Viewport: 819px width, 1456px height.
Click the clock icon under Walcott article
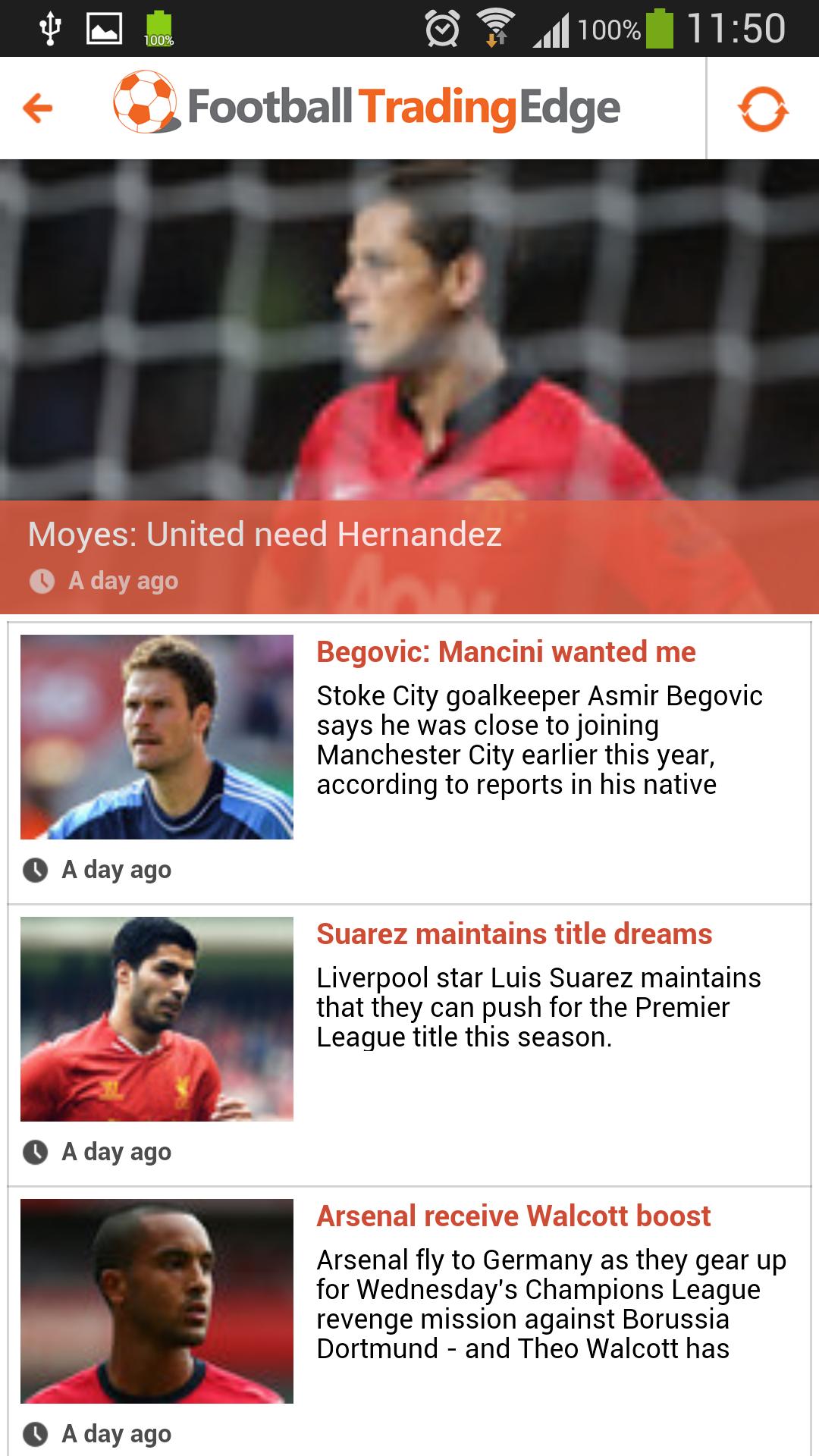point(36,1432)
